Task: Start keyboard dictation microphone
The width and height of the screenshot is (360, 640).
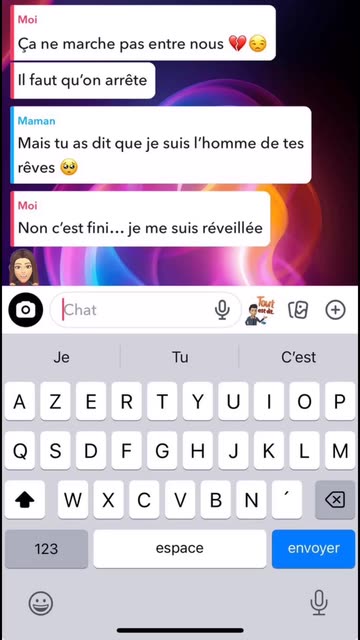Action: (x=318, y=602)
